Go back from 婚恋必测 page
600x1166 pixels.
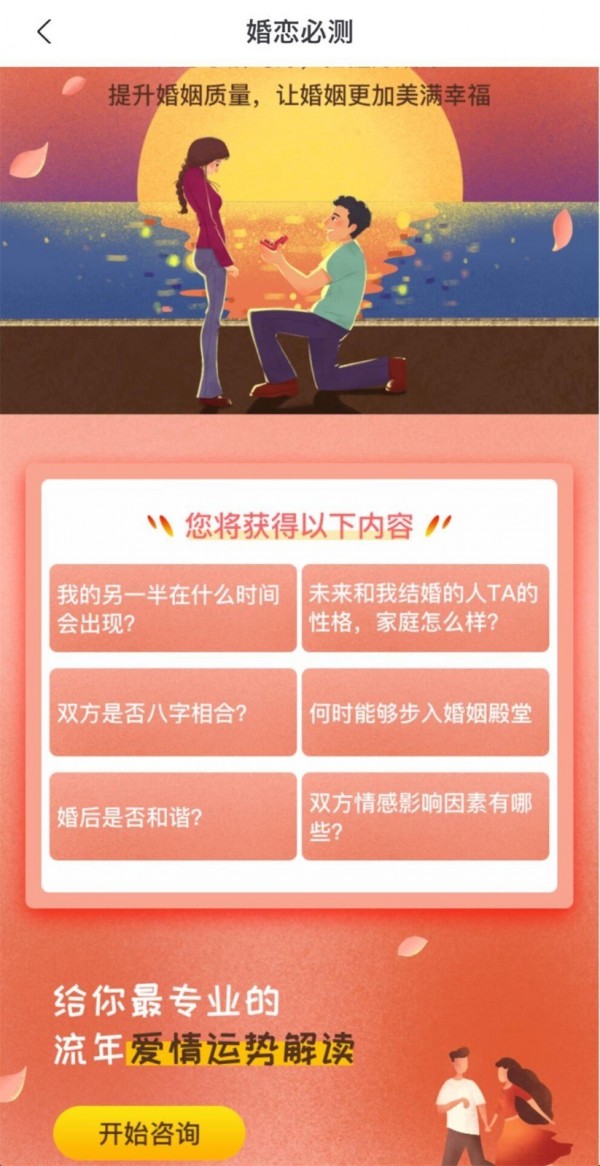[44, 32]
